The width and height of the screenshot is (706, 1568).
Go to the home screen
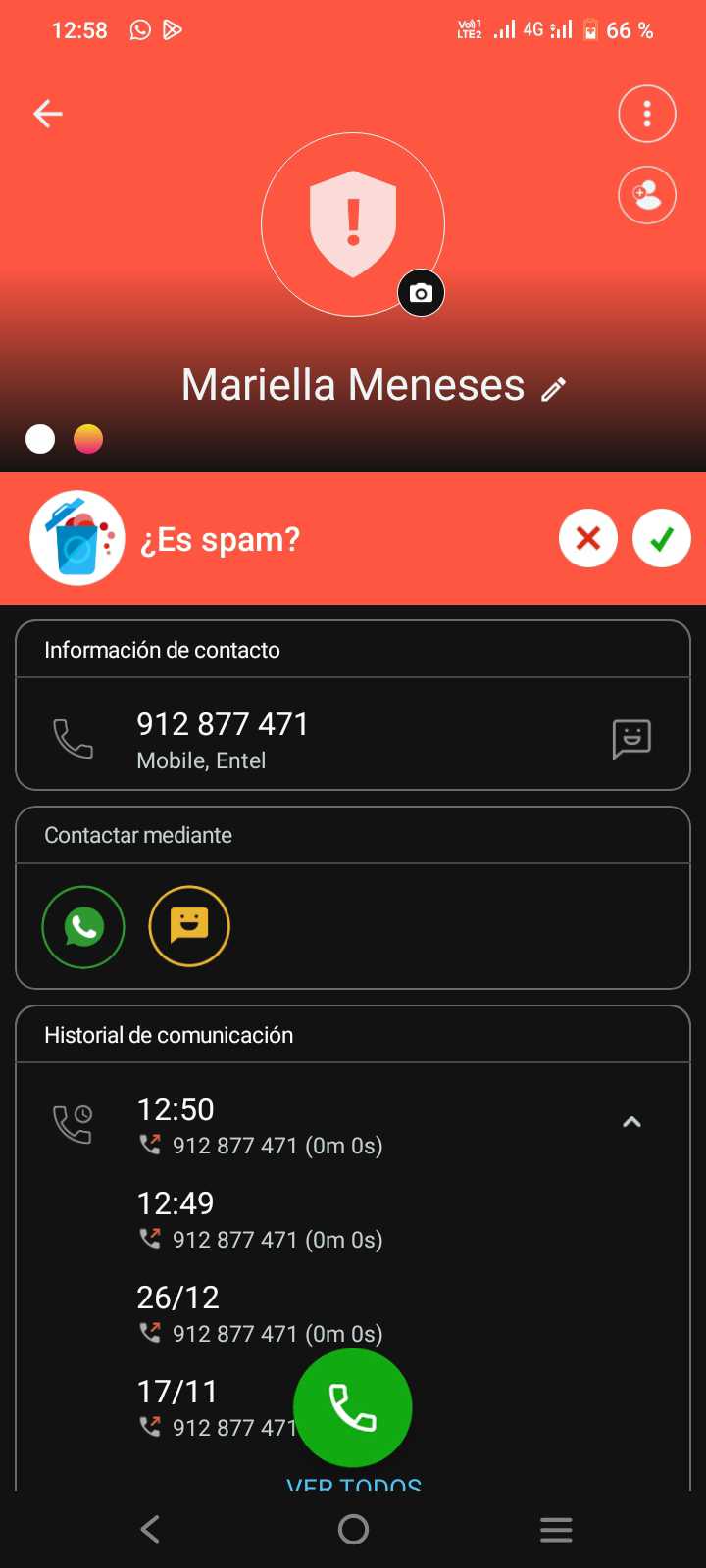353,1529
